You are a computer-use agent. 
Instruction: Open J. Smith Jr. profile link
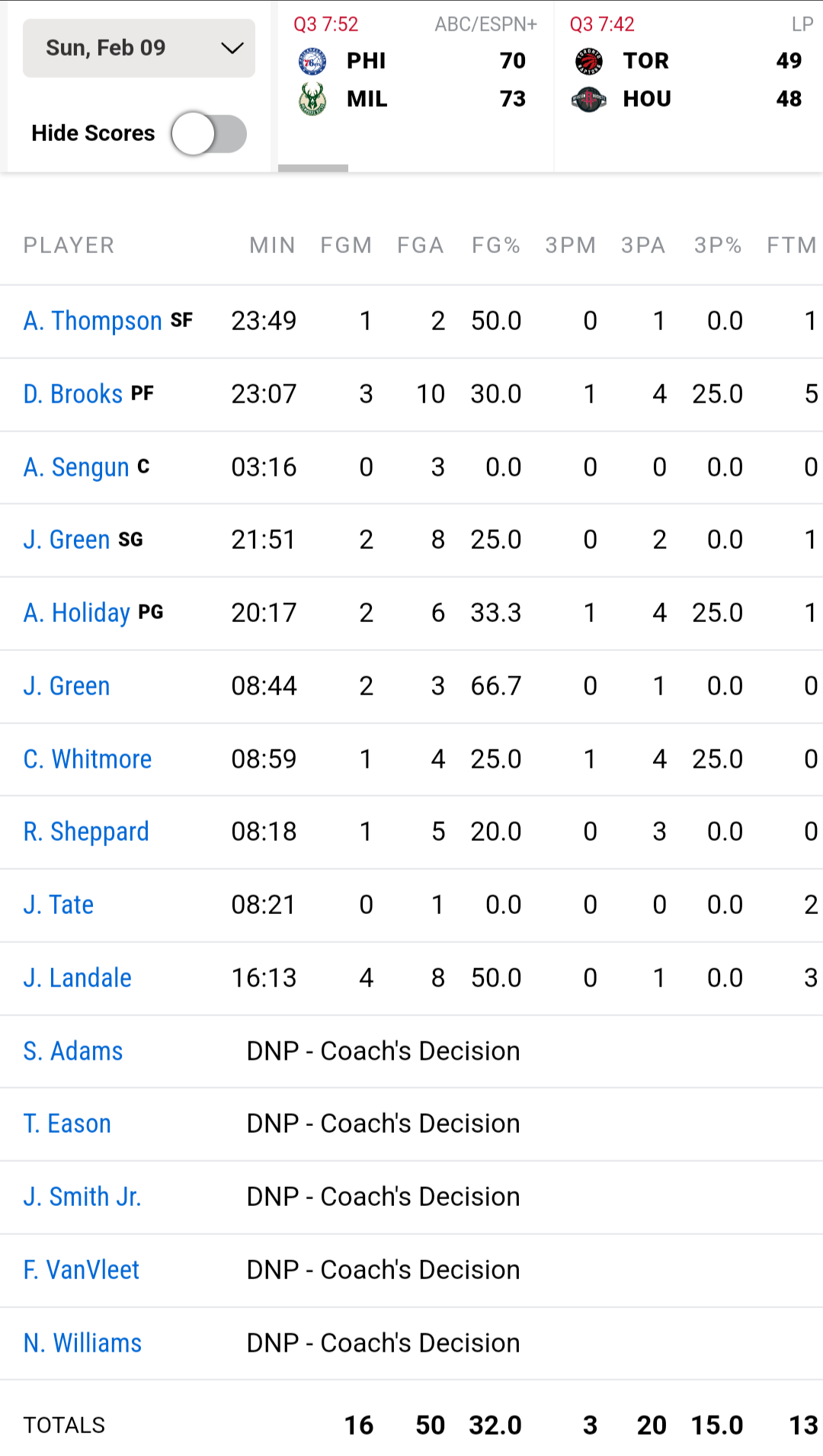82,1197
